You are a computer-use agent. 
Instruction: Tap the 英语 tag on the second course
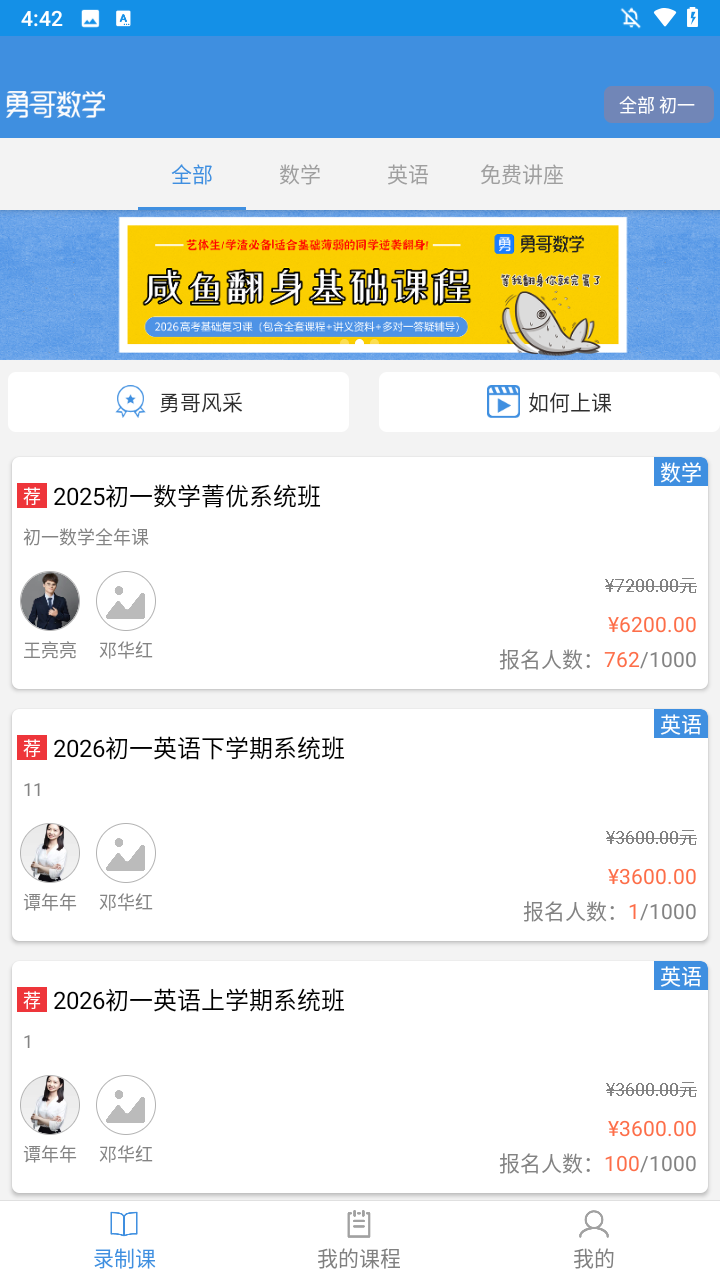point(680,724)
